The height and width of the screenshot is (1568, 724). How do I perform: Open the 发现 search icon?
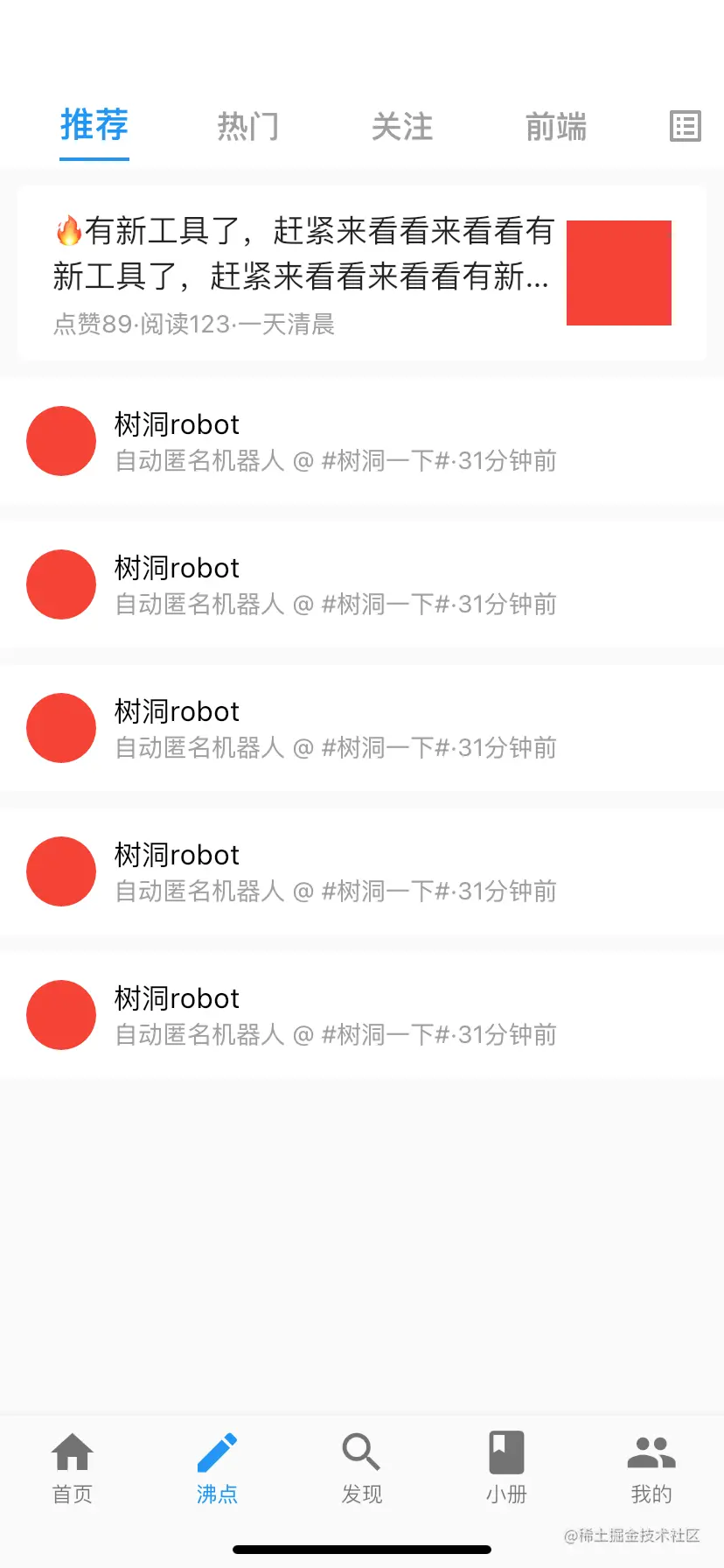click(x=361, y=1452)
